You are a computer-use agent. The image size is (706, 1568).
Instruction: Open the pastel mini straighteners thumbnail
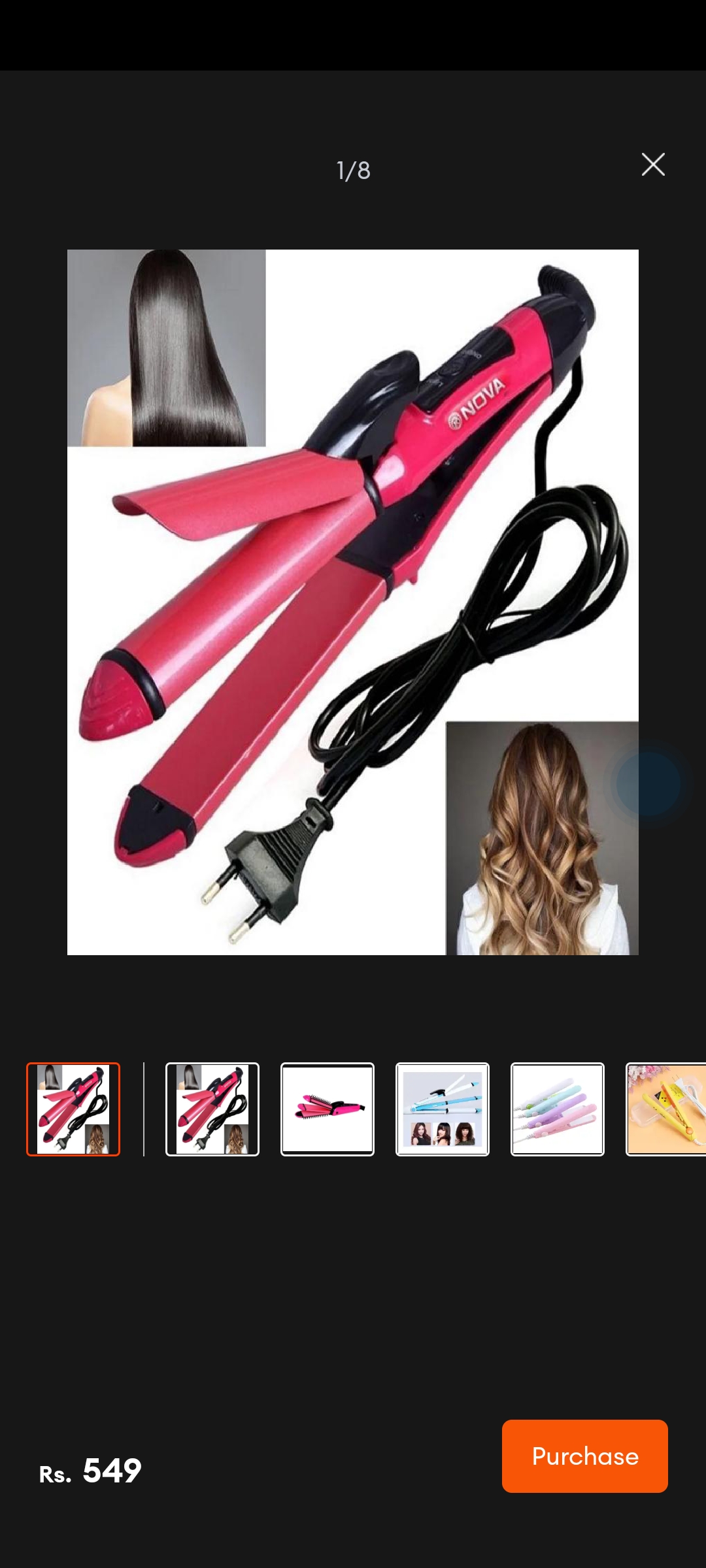tap(558, 1109)
